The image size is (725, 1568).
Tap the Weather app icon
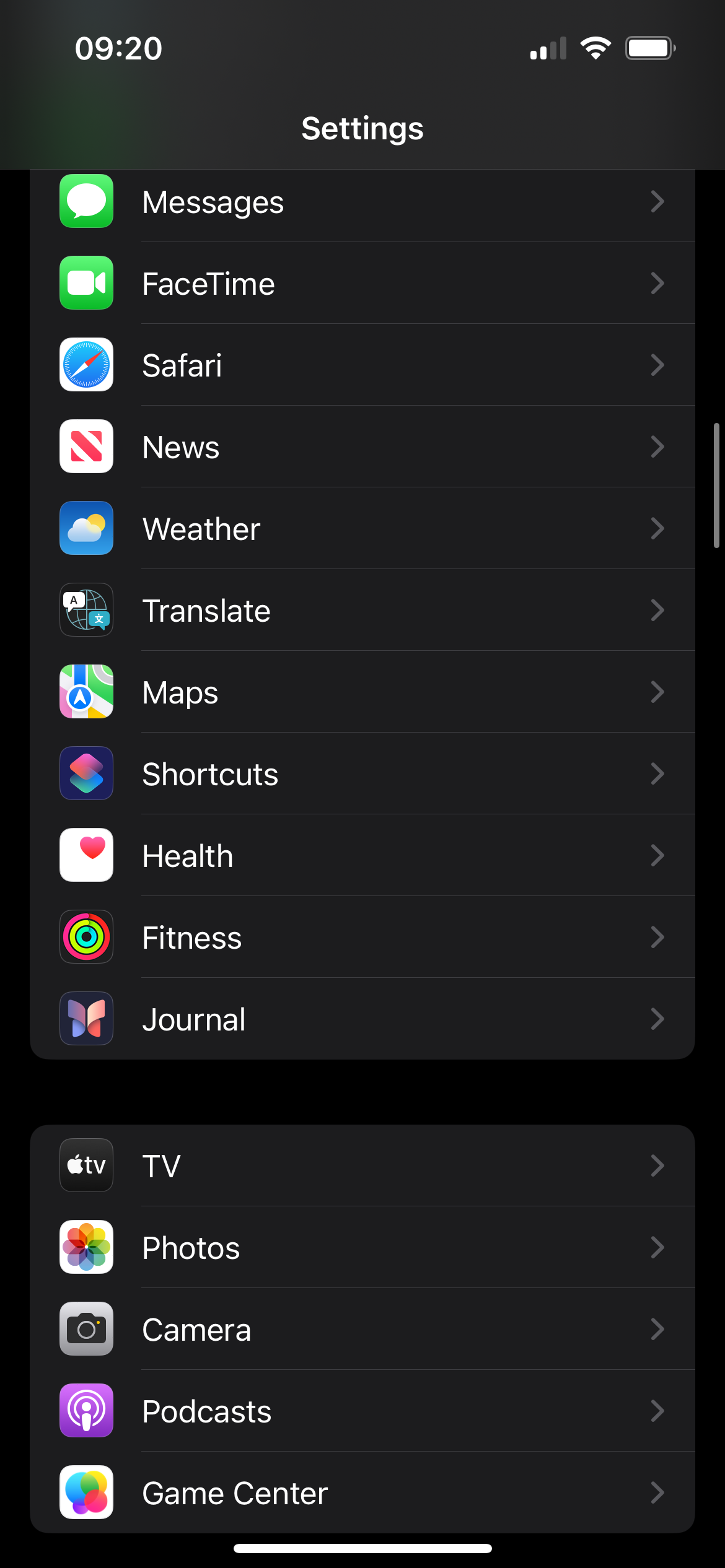click(x=86, y=528)
